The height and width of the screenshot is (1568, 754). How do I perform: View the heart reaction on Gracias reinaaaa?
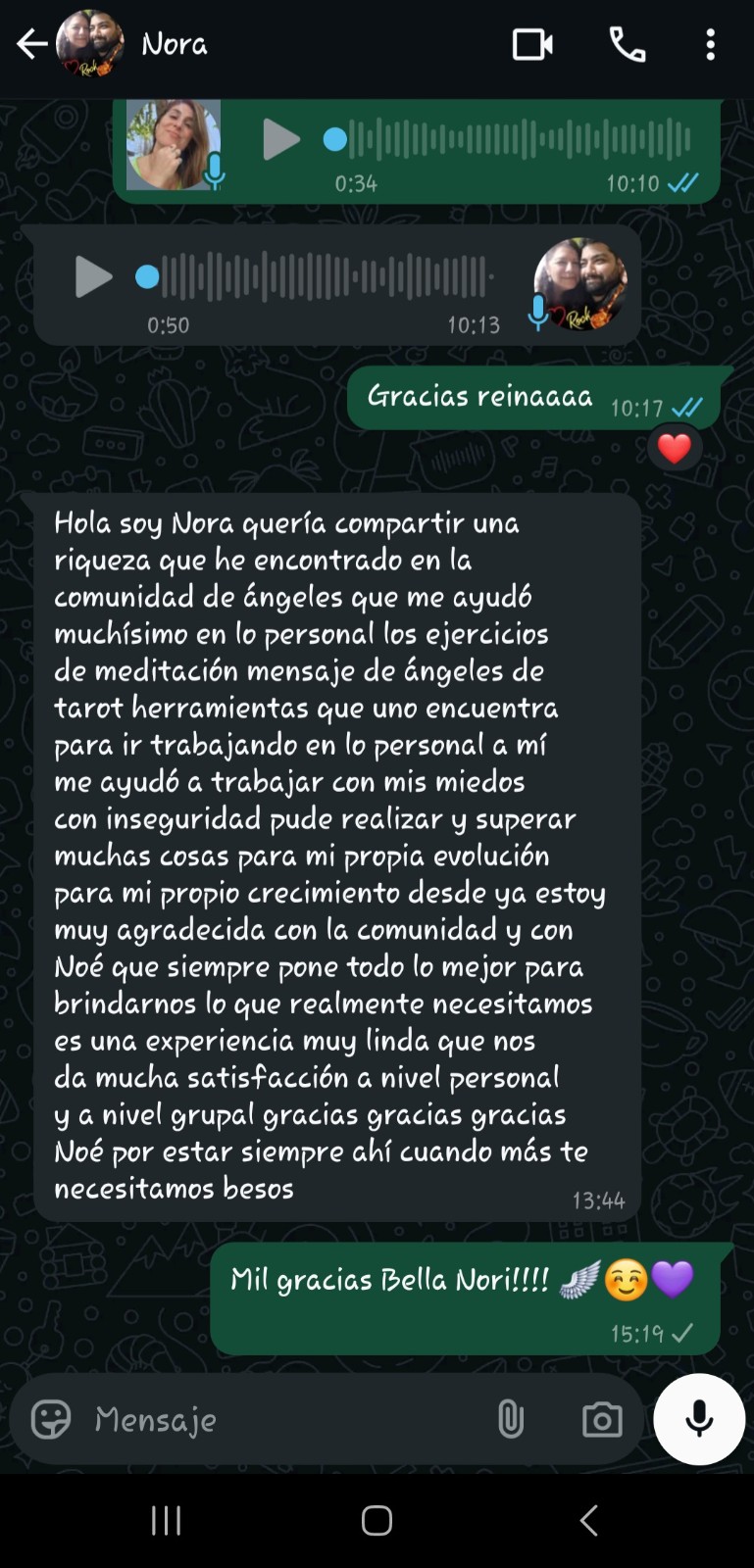point(675,449)
